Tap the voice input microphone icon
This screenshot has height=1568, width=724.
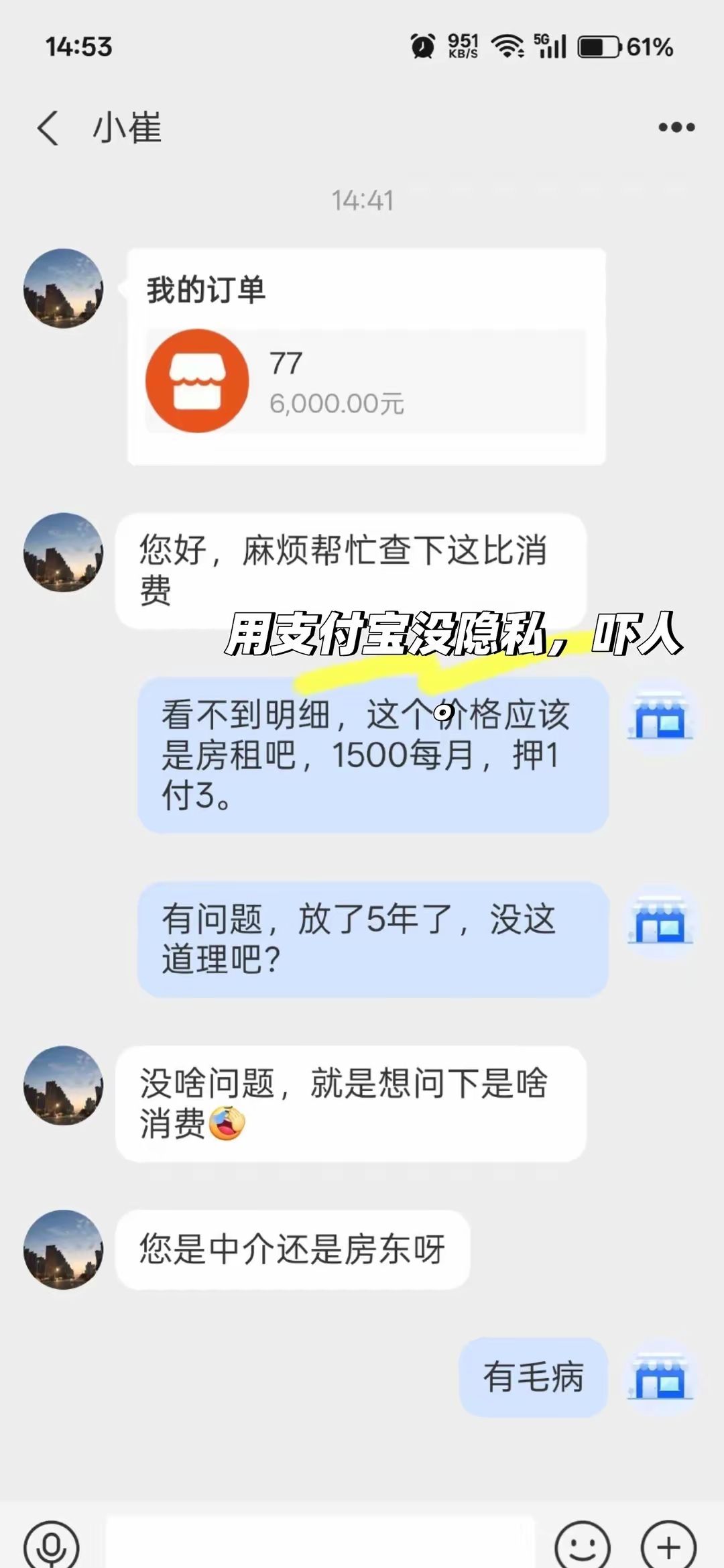click(52, 1546)
